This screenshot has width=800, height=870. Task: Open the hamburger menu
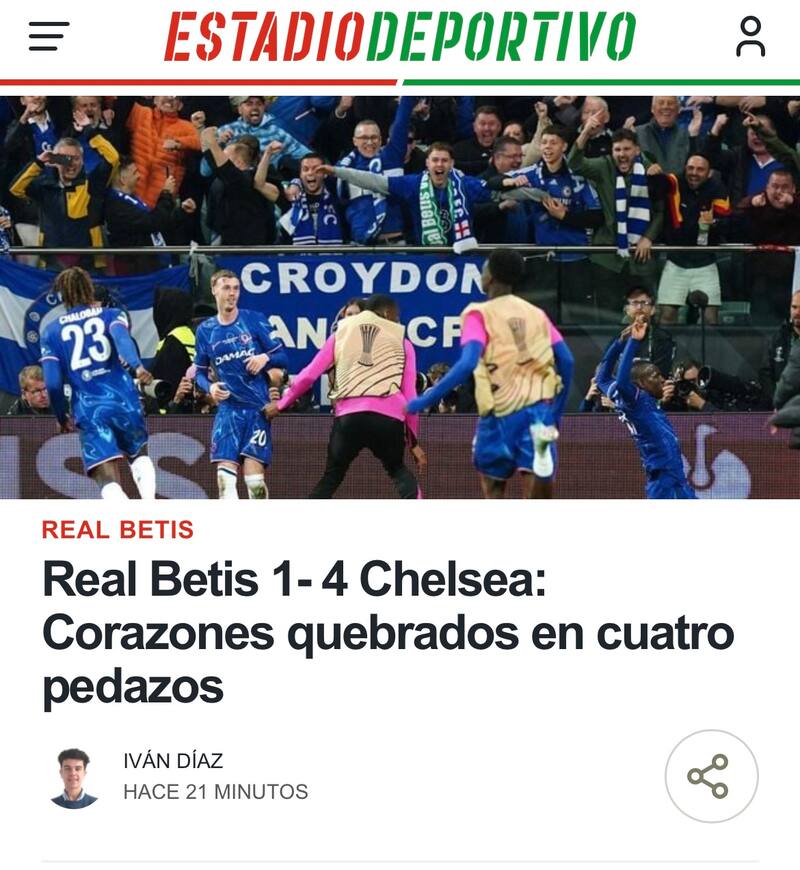click(x=48, y=37)
